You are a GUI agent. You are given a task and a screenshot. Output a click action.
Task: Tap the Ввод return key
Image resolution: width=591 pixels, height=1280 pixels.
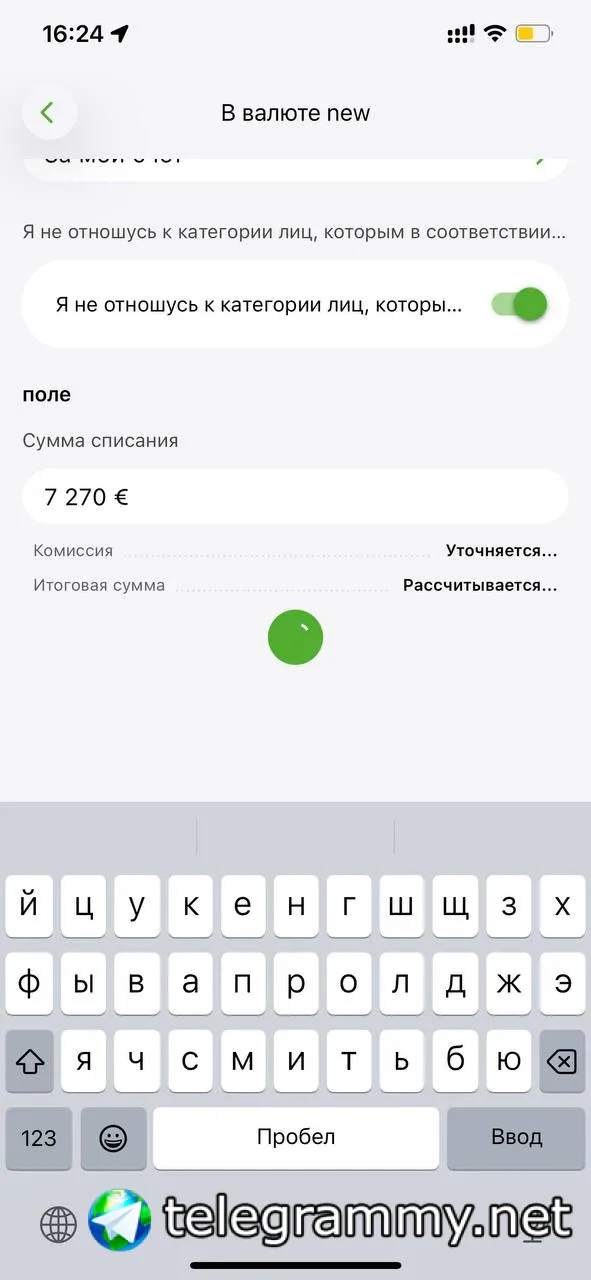tap(516, 1137)
